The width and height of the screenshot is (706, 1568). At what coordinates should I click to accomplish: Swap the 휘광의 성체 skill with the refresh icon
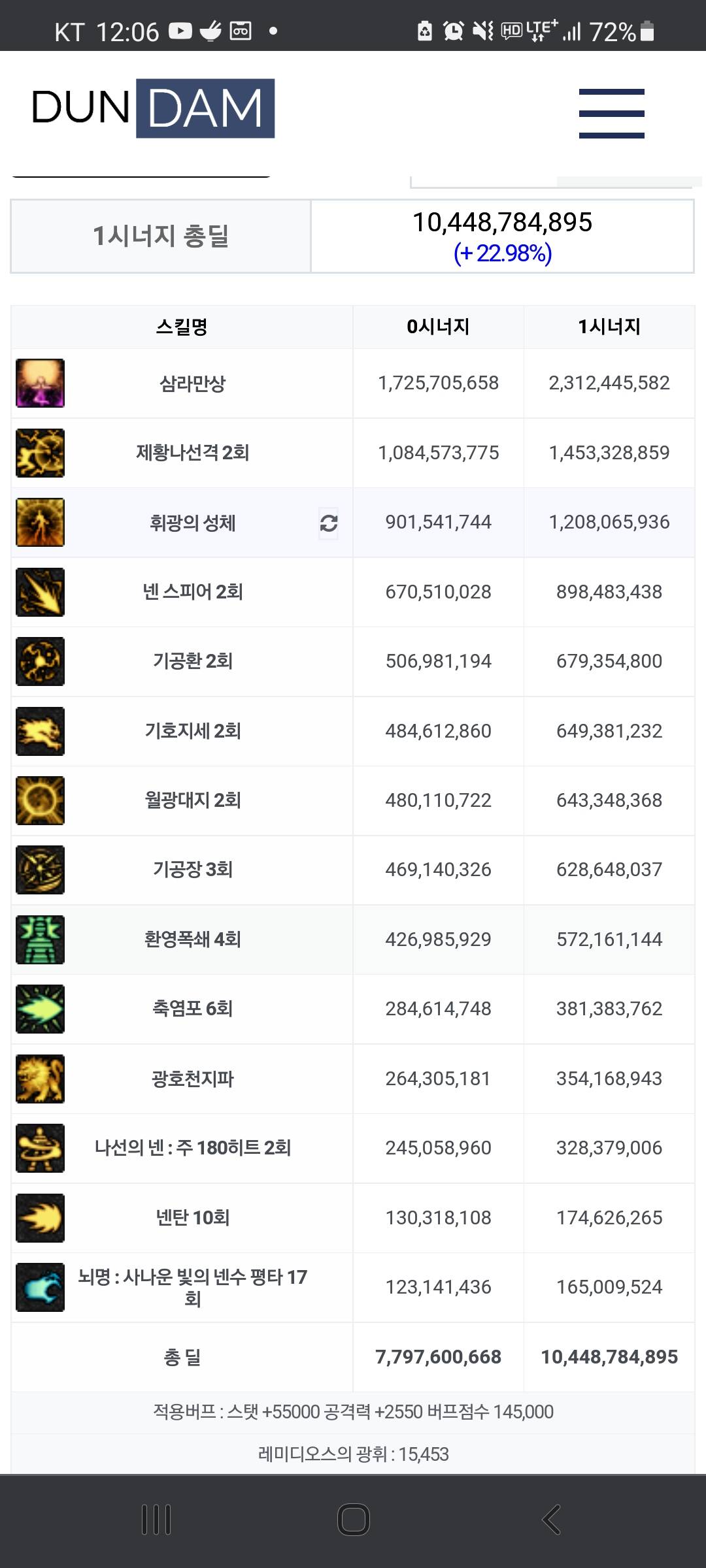click(328, 523)
